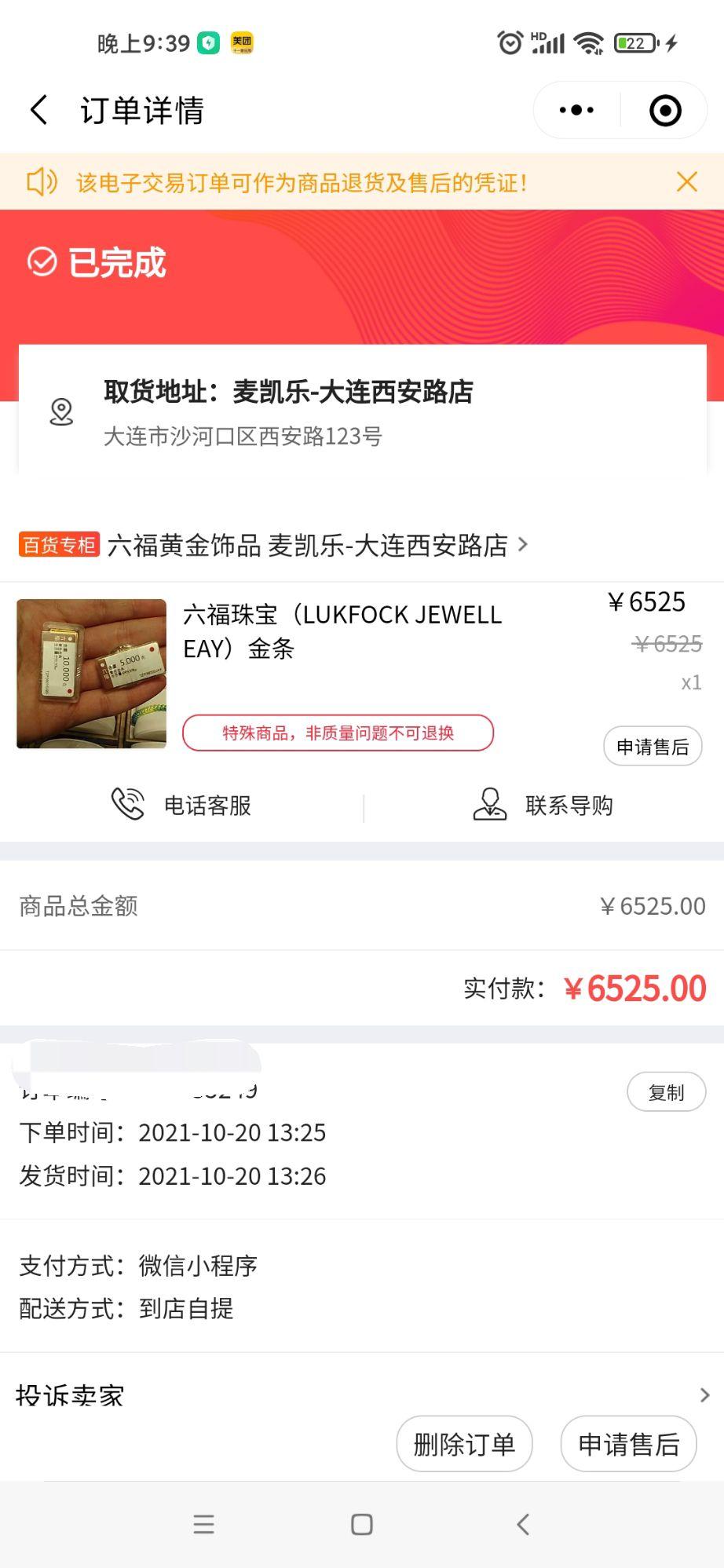Click the copy icon labeled 复制
Image resolution: width=724 pixels, height=1568 pixels.
(667, 1091)
